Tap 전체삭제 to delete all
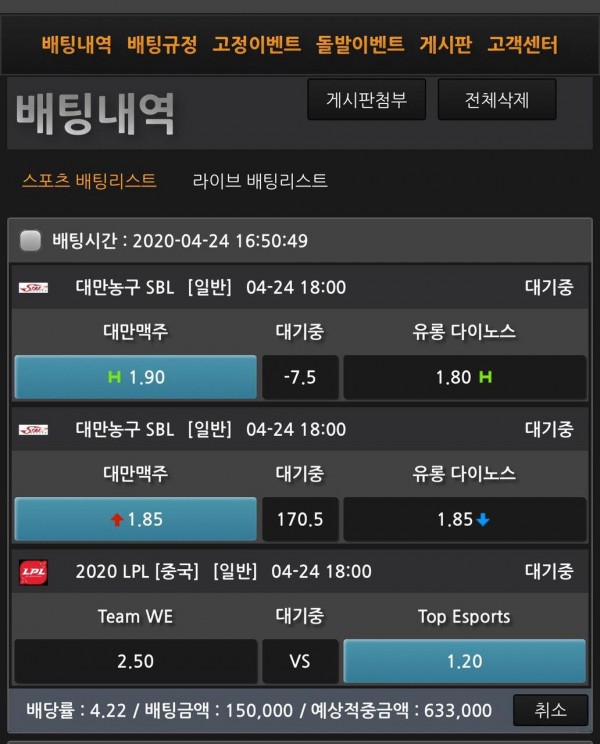Viewport: 600px width, 744px height. point(496,100)
